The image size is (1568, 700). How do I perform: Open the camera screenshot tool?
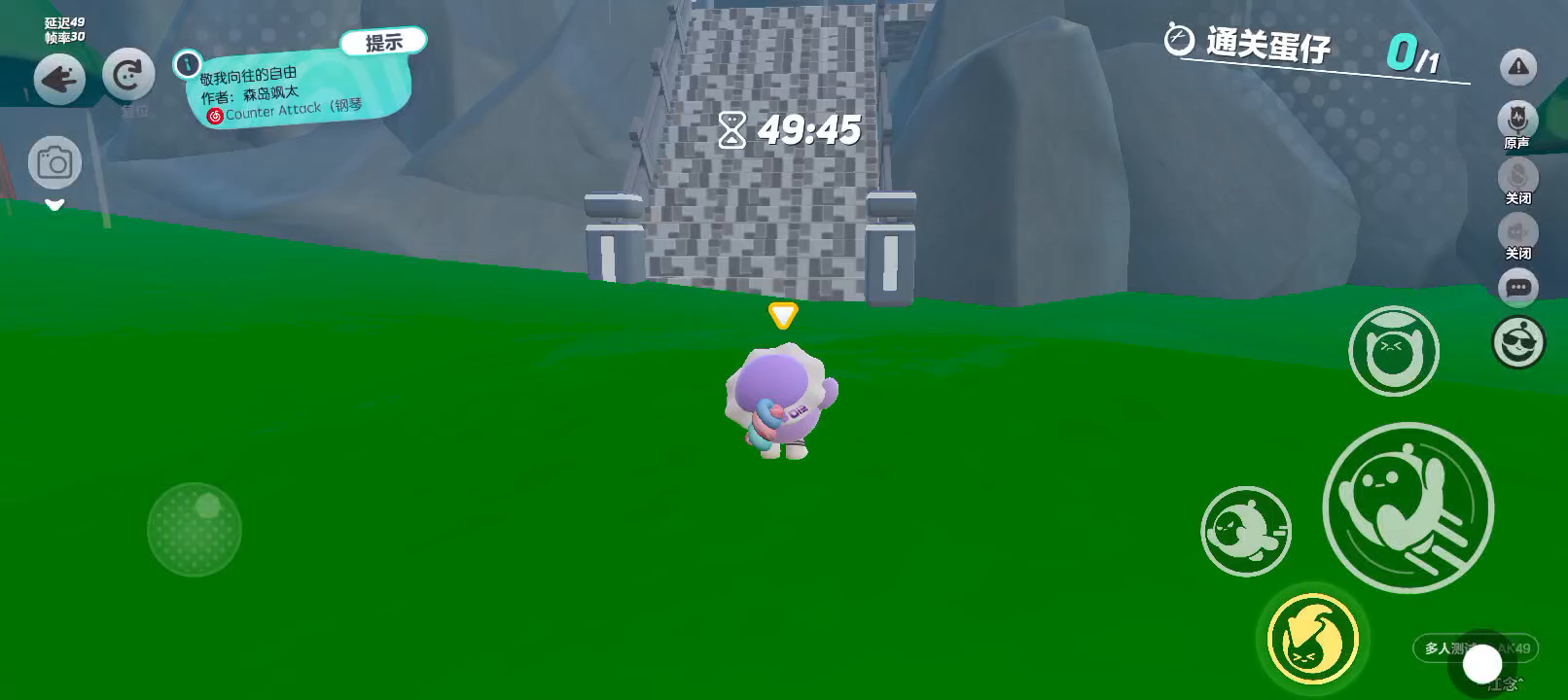click(x=54, y=163)
